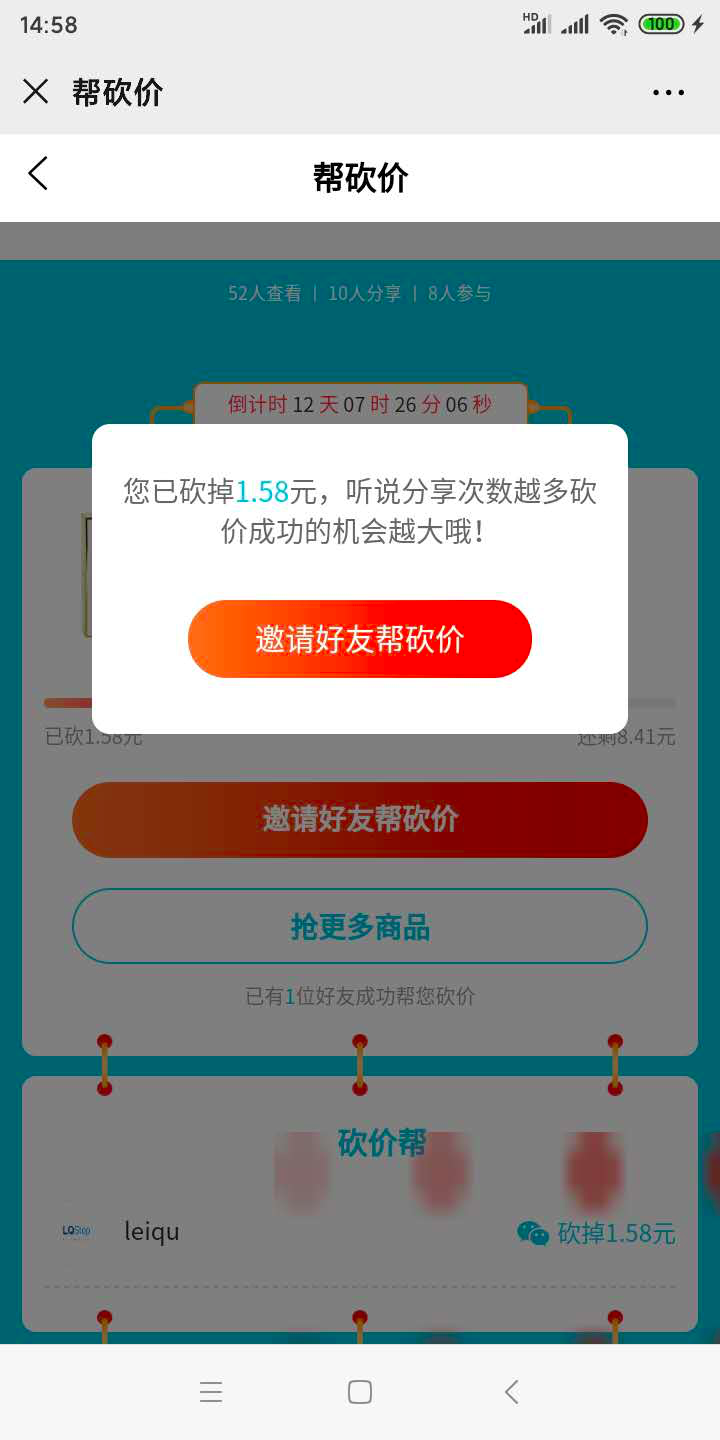Image resolution: width=720 pixels, height=1440 pixels.
Task: Tap the system back button
Action: [511, 1391]
